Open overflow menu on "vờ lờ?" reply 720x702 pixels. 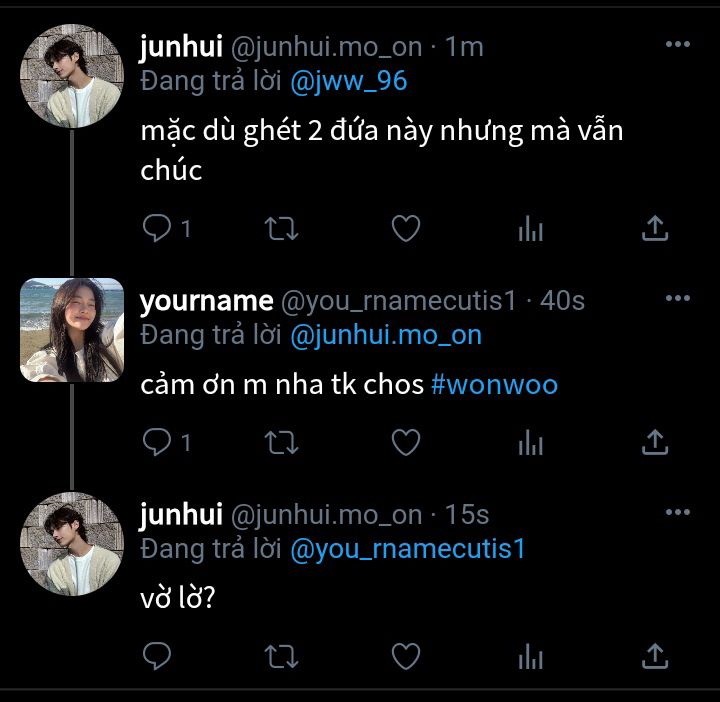tap(678, 512)
